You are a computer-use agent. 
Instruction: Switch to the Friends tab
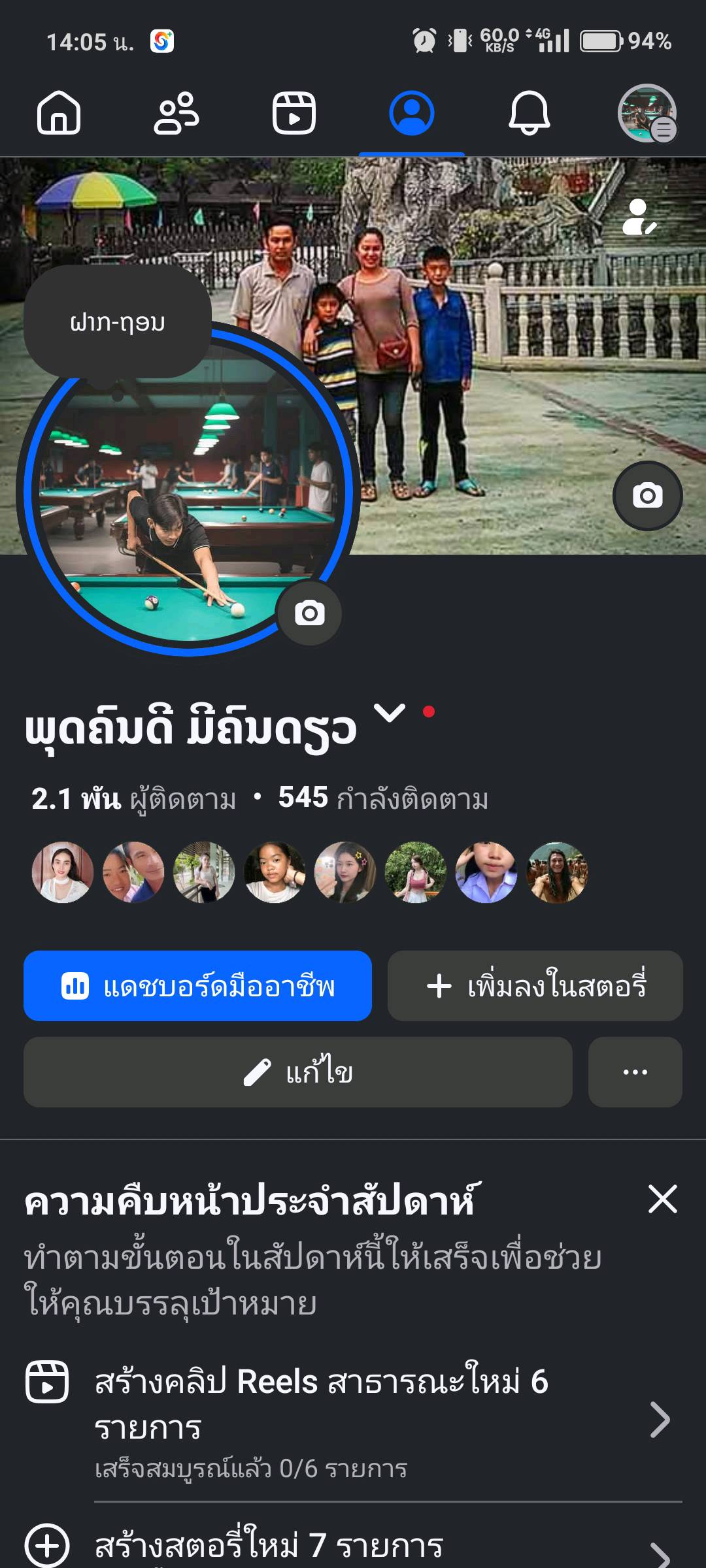click(x=176, y=113)
